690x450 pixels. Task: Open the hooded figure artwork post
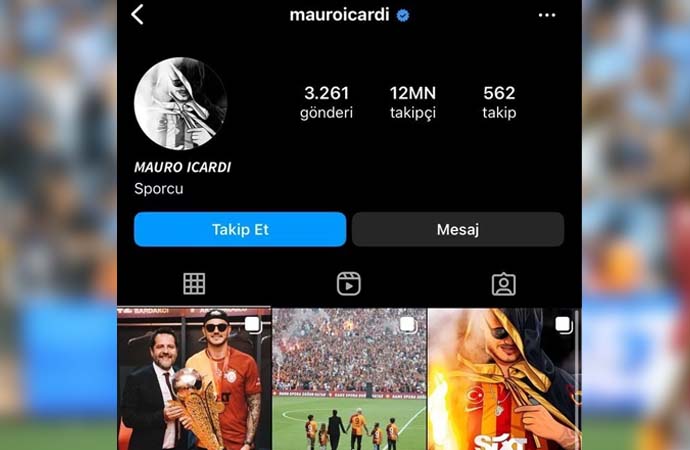tap(503, 380)
